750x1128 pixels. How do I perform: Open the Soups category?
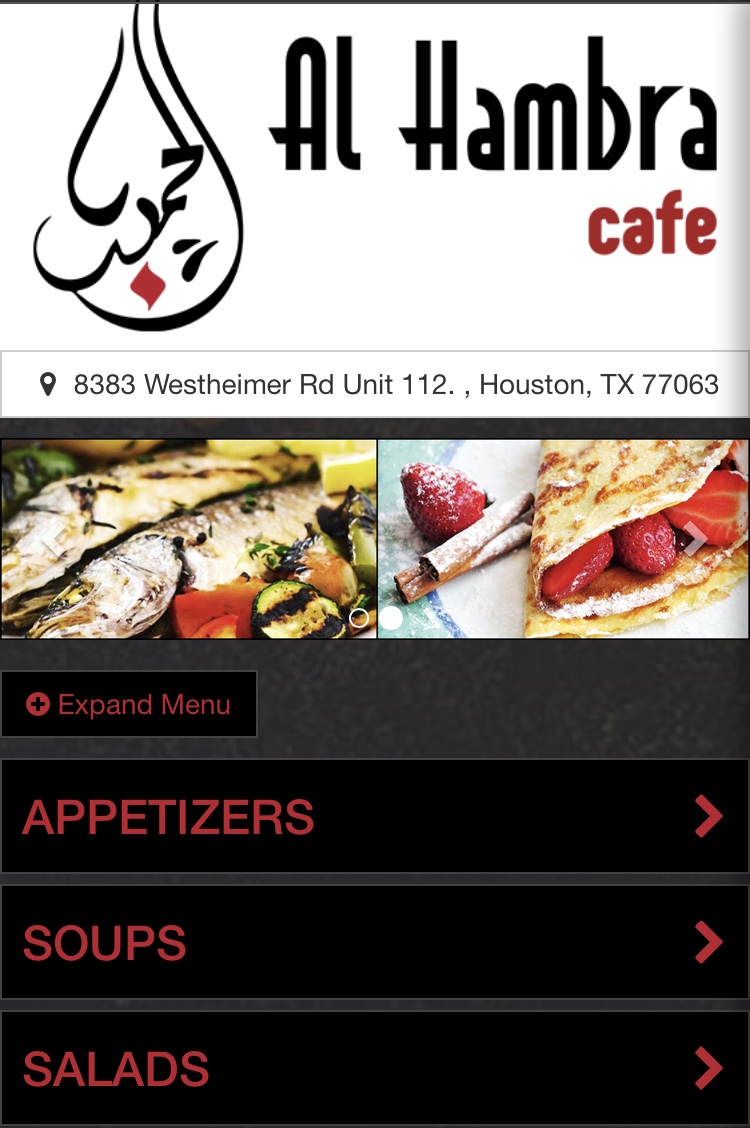click(x=375, y=943)
